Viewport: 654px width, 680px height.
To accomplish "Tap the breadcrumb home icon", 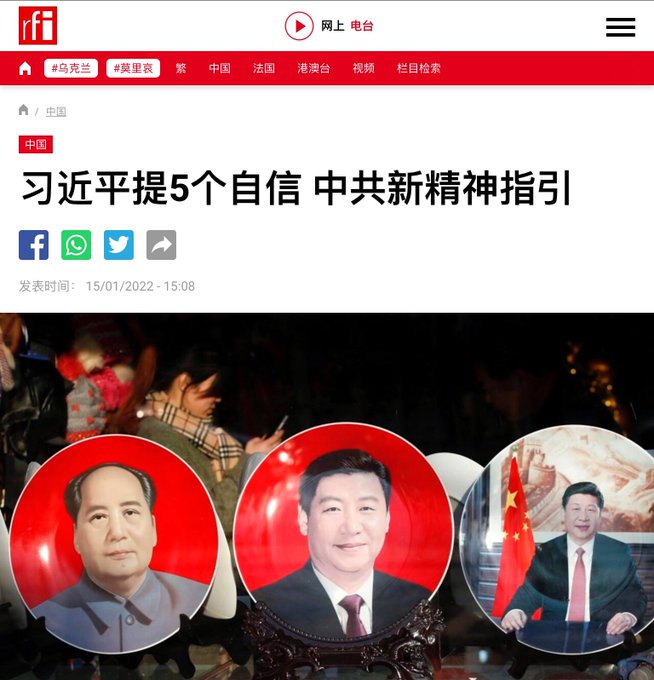I will tap(24, 111).
